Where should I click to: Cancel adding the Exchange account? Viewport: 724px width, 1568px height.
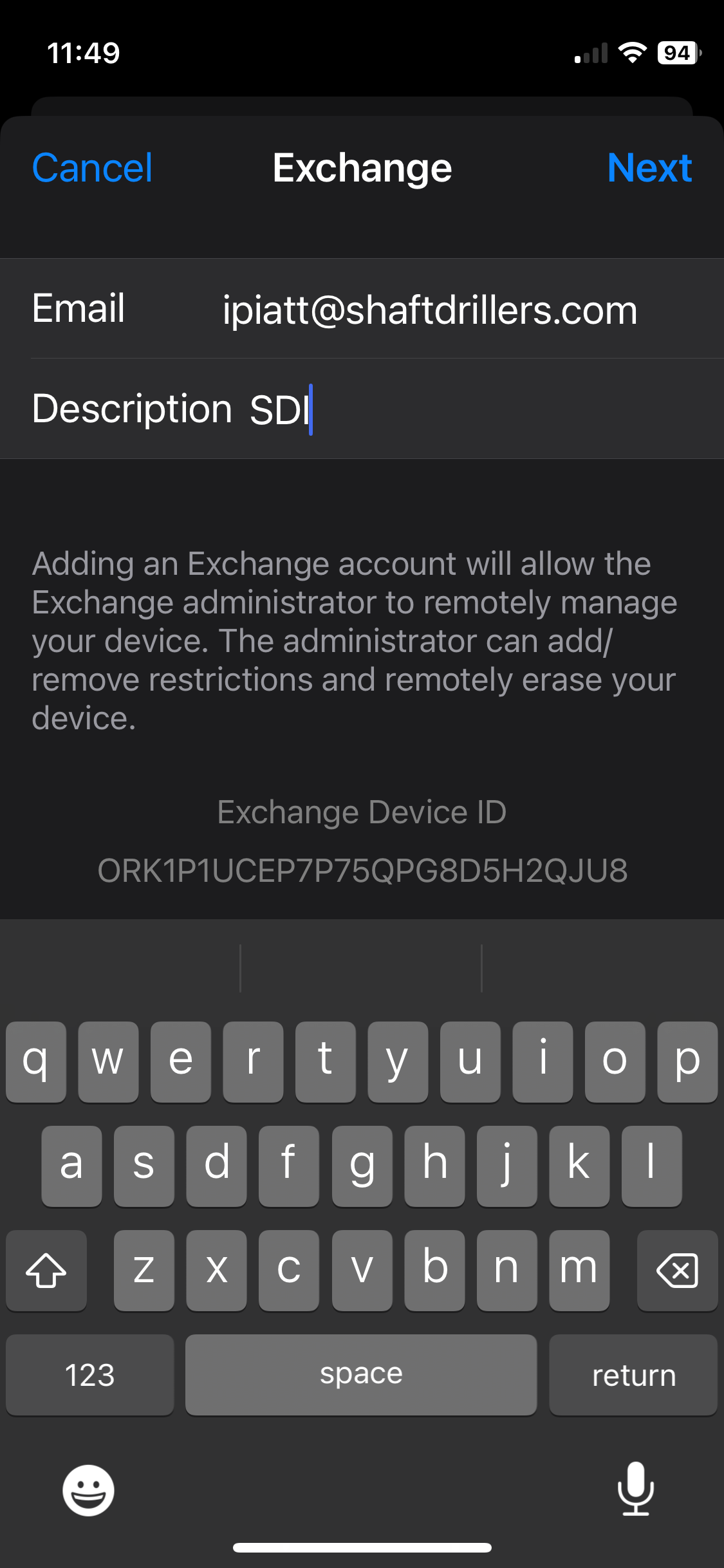coord(92,168)
